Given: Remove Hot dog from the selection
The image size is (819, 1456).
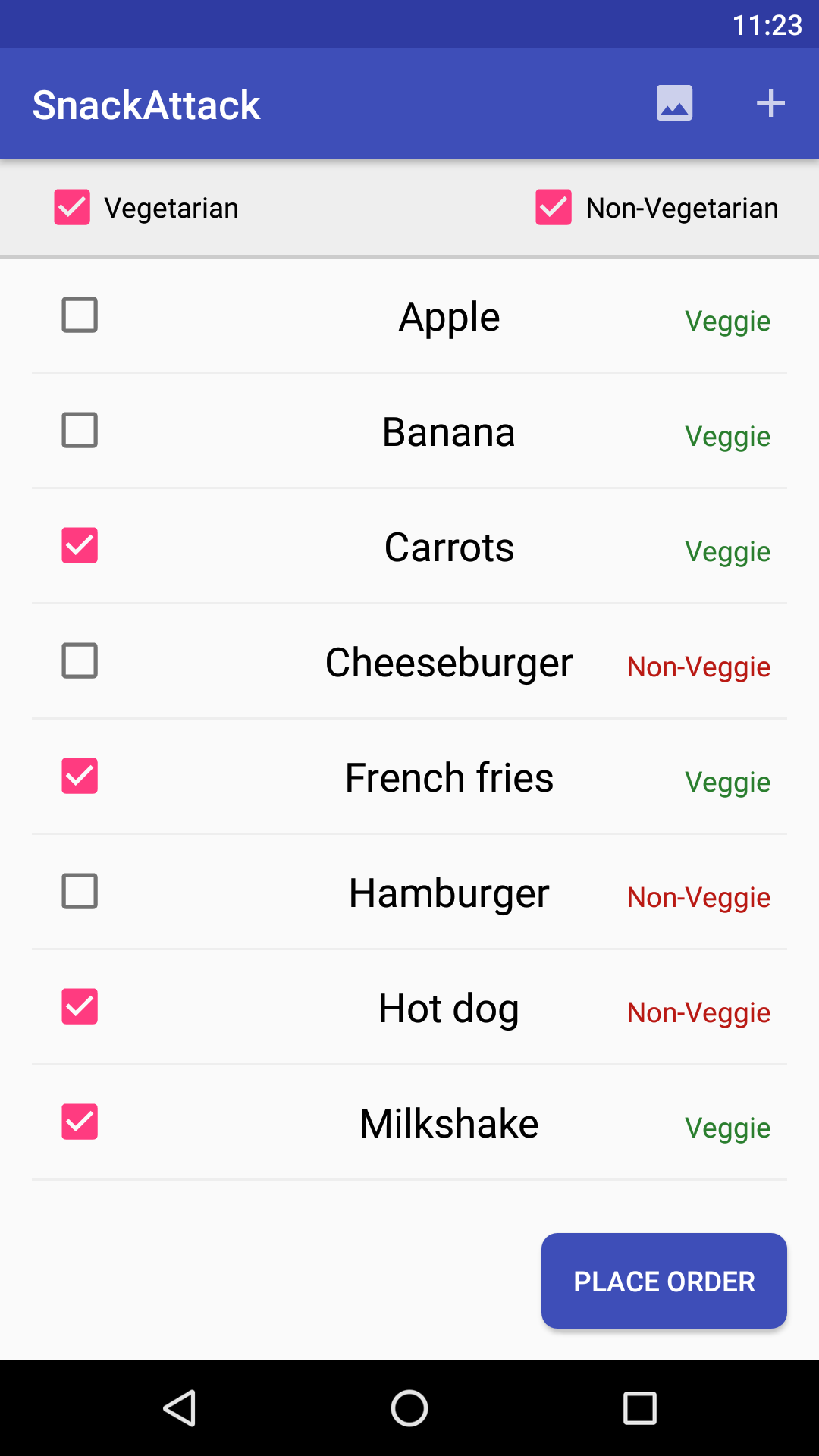Looking at the screenshot, I should coord(80,1007).
